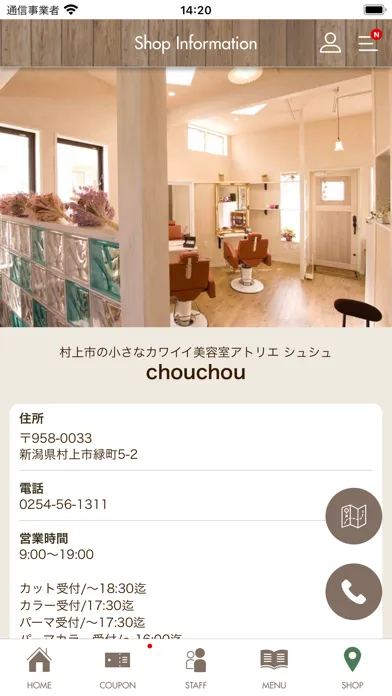Open the user profile icon
Screen dimensions: 392x696
(330, 43)
